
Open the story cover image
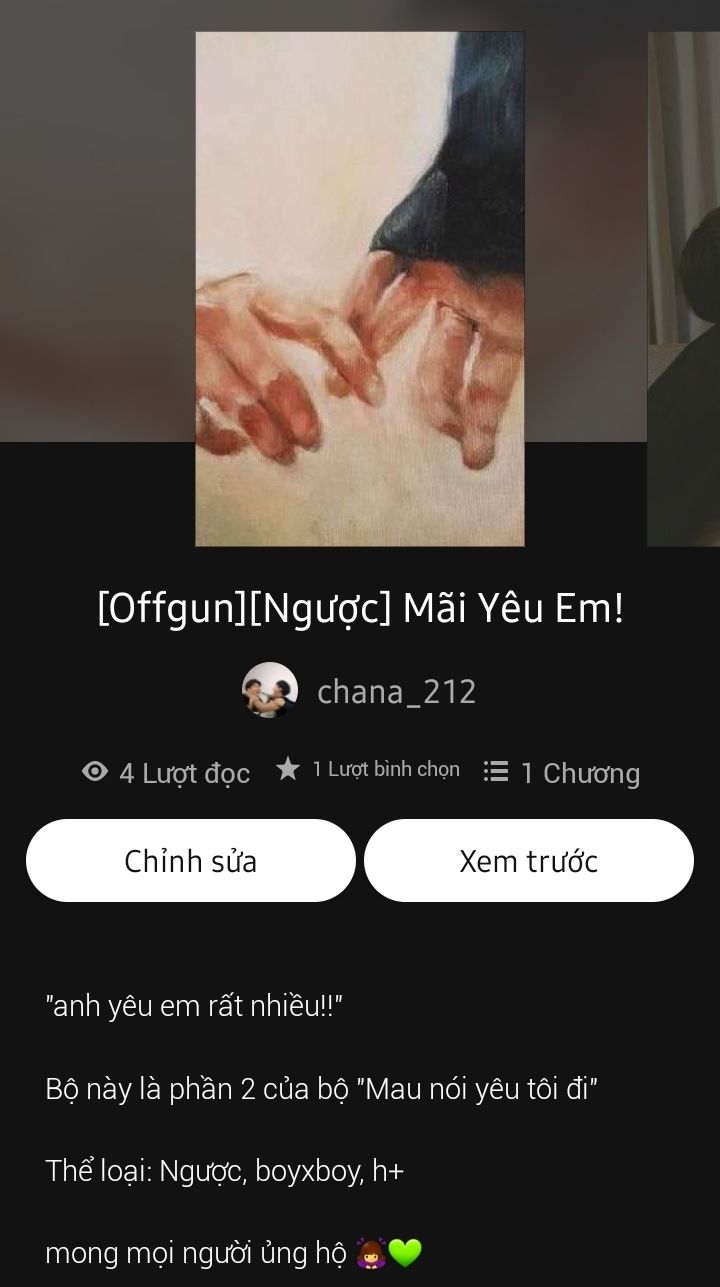[360, 289]
